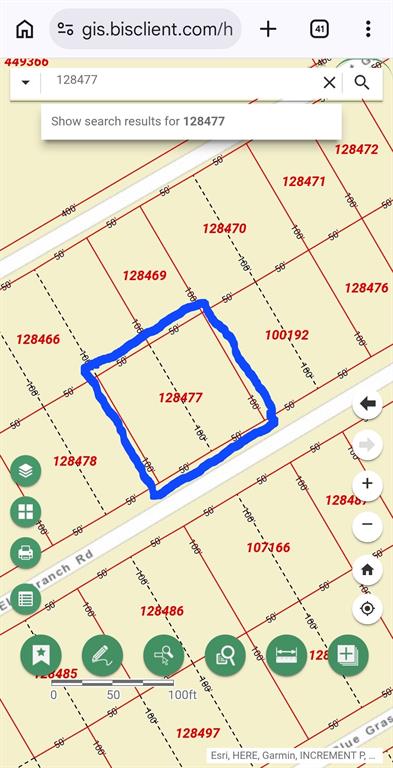Go to the previous map extent
Screen dimensions: 393x768
click(368, 404)
